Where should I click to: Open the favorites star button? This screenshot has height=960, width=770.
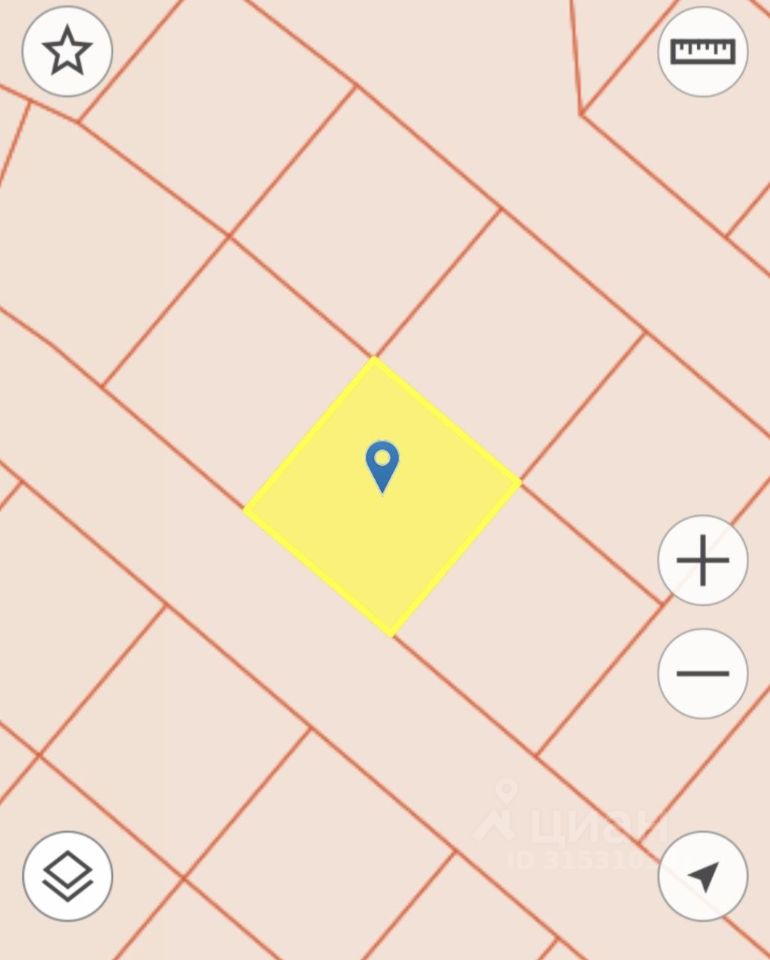click(x=67, y=51)
